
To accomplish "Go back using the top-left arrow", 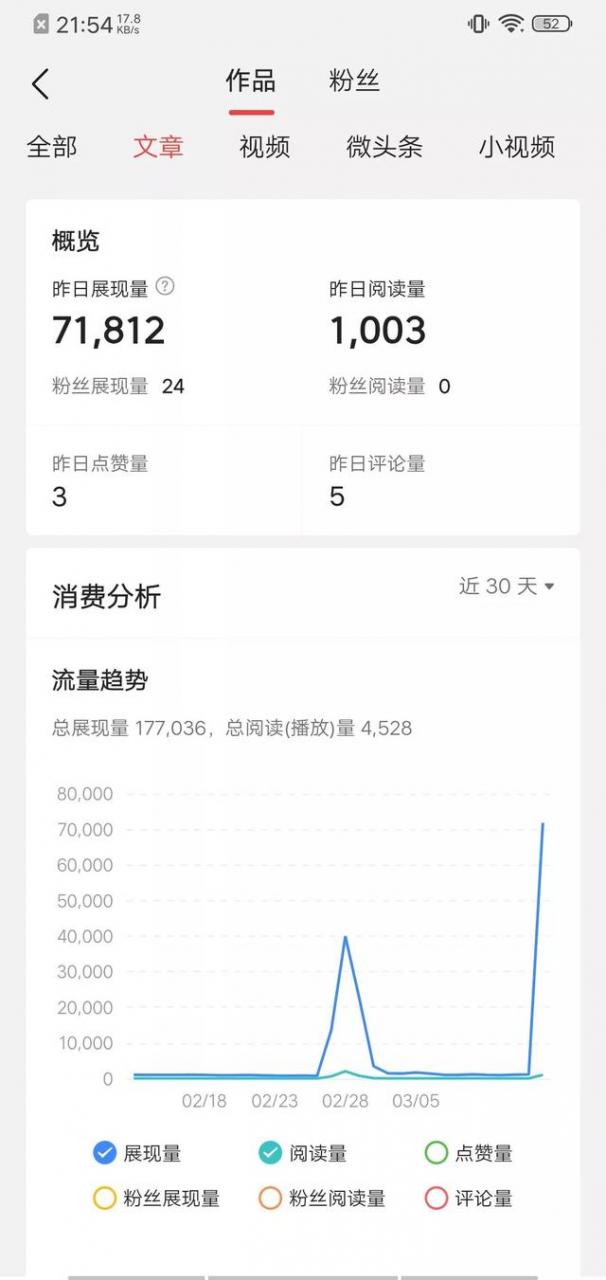I will (40, 83).
